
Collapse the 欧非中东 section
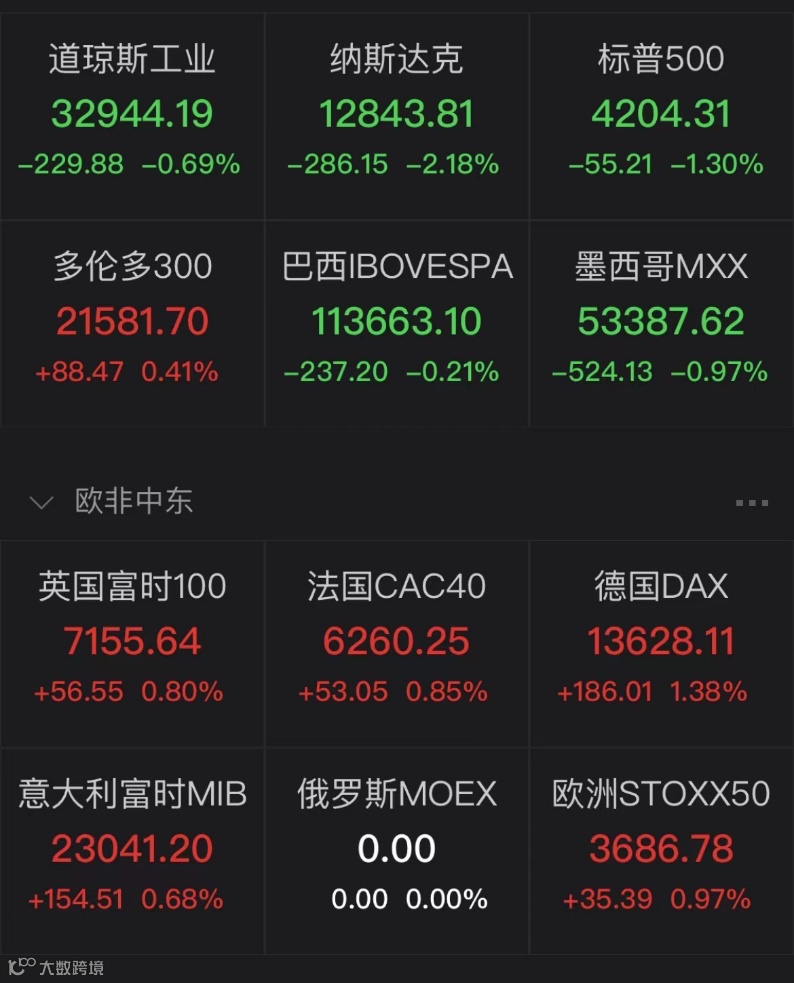tap(41, 502)
